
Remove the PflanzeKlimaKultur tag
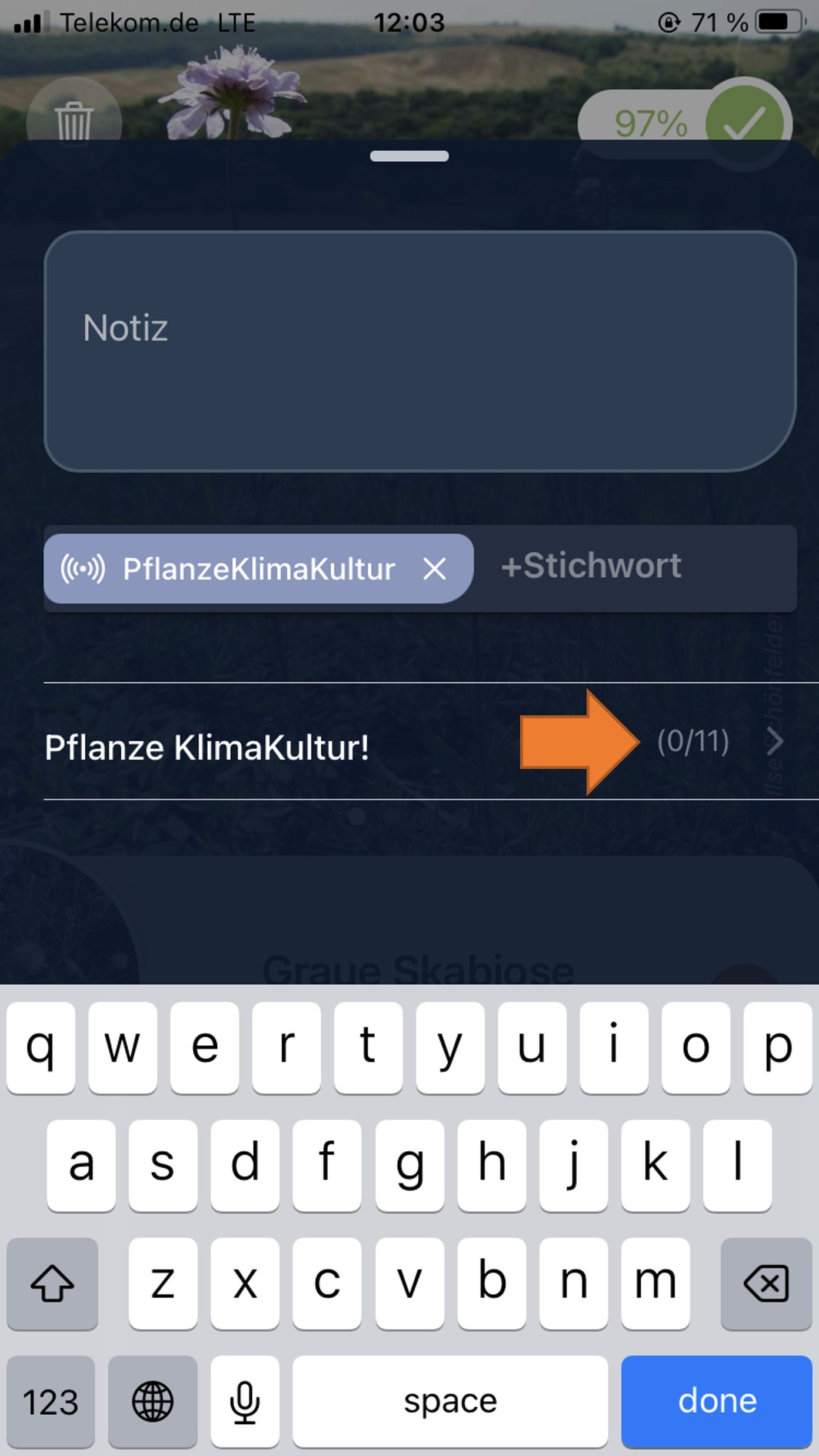pos(434,568)
